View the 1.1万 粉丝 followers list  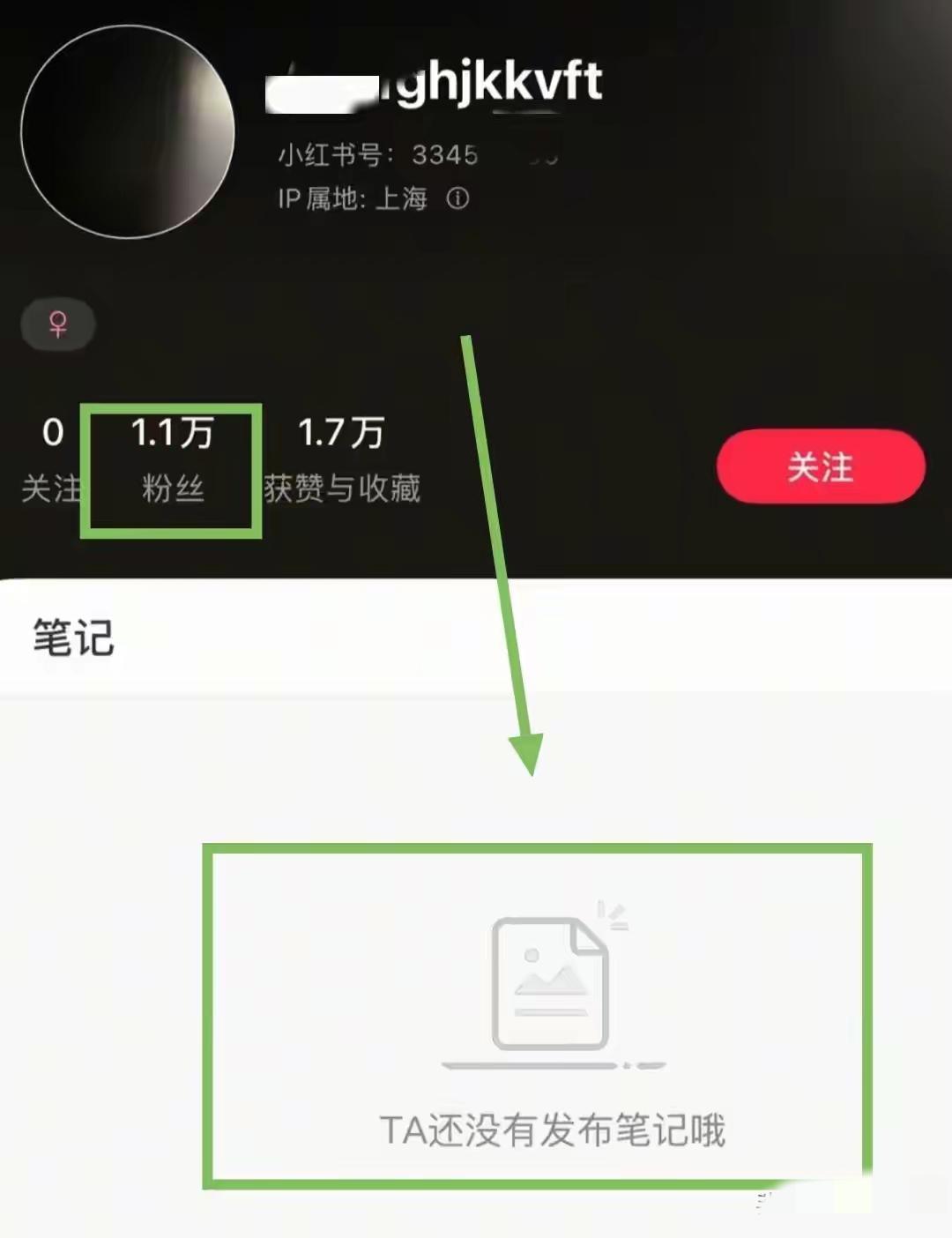[x=172, y=460]
